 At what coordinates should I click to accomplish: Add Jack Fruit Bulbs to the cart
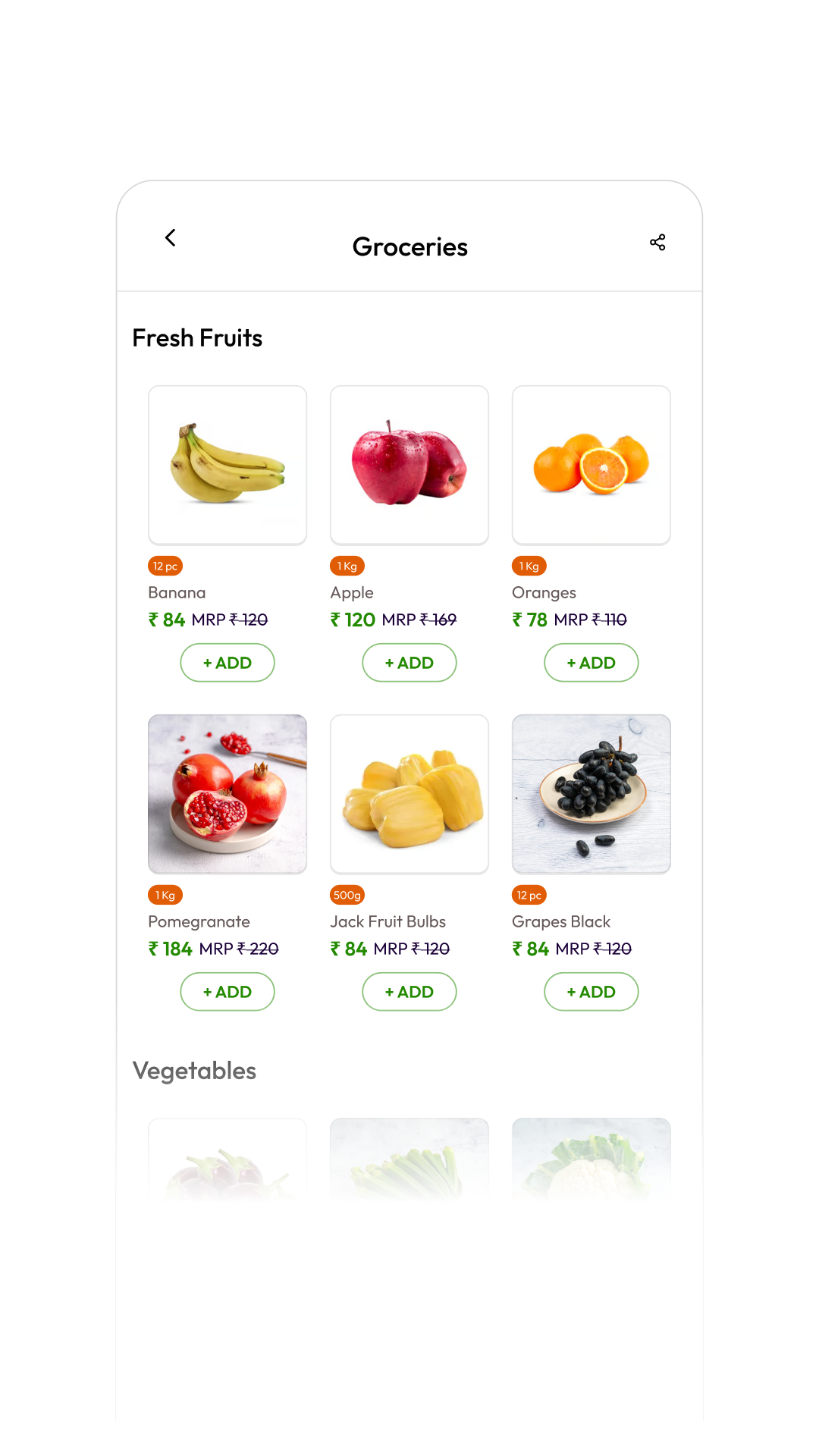coord(409,992)
